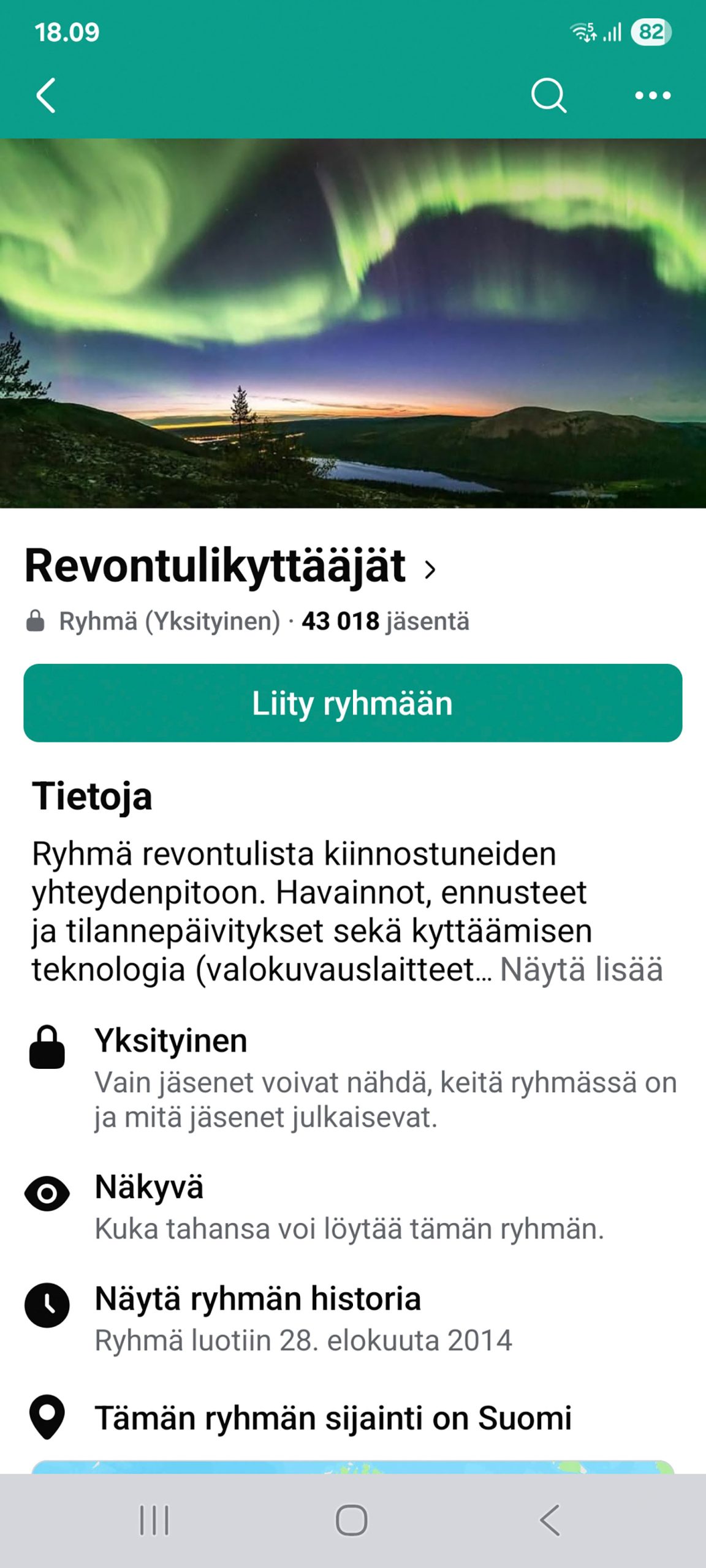The height and width of the screenshot is (1568, 706).
Task: Open Näytä ryhmän historia
Action: [258, 1298]
